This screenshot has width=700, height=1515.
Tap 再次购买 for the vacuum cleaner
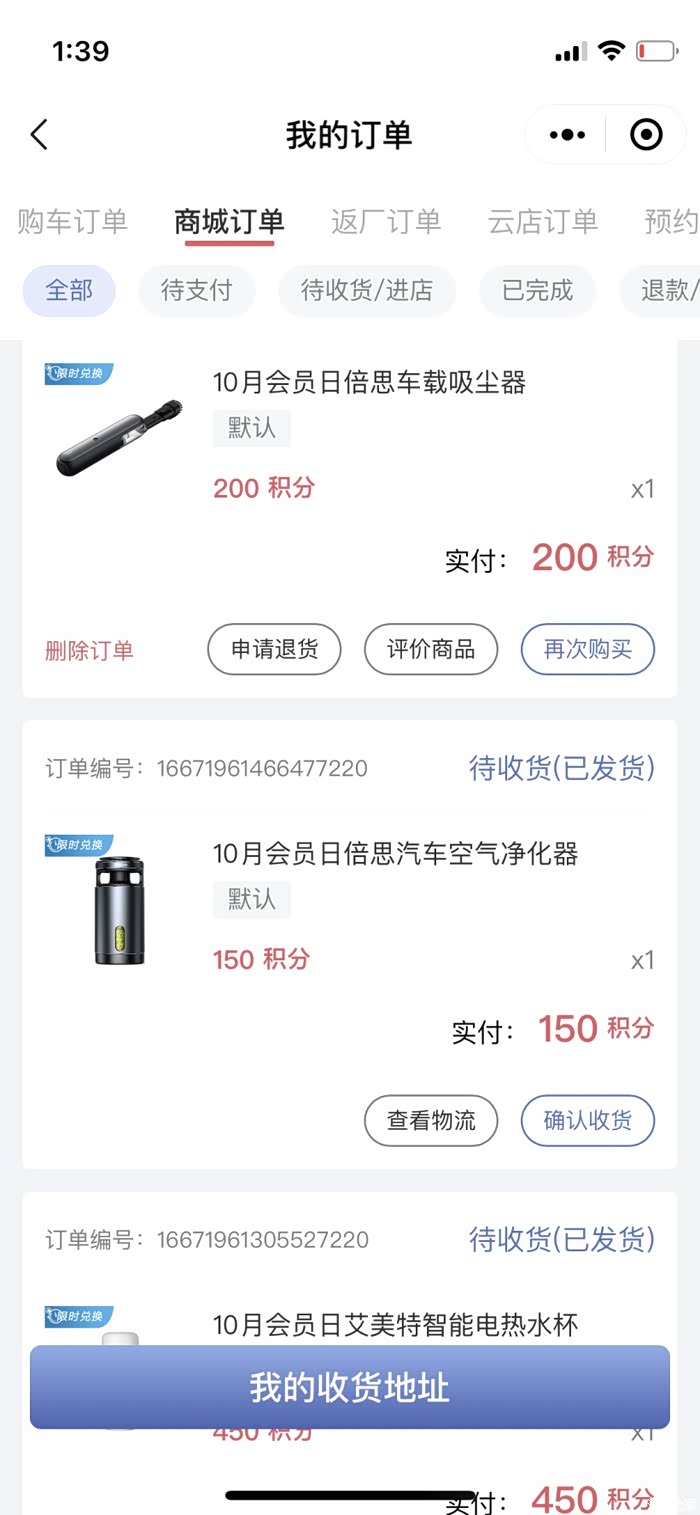(587, 649)
